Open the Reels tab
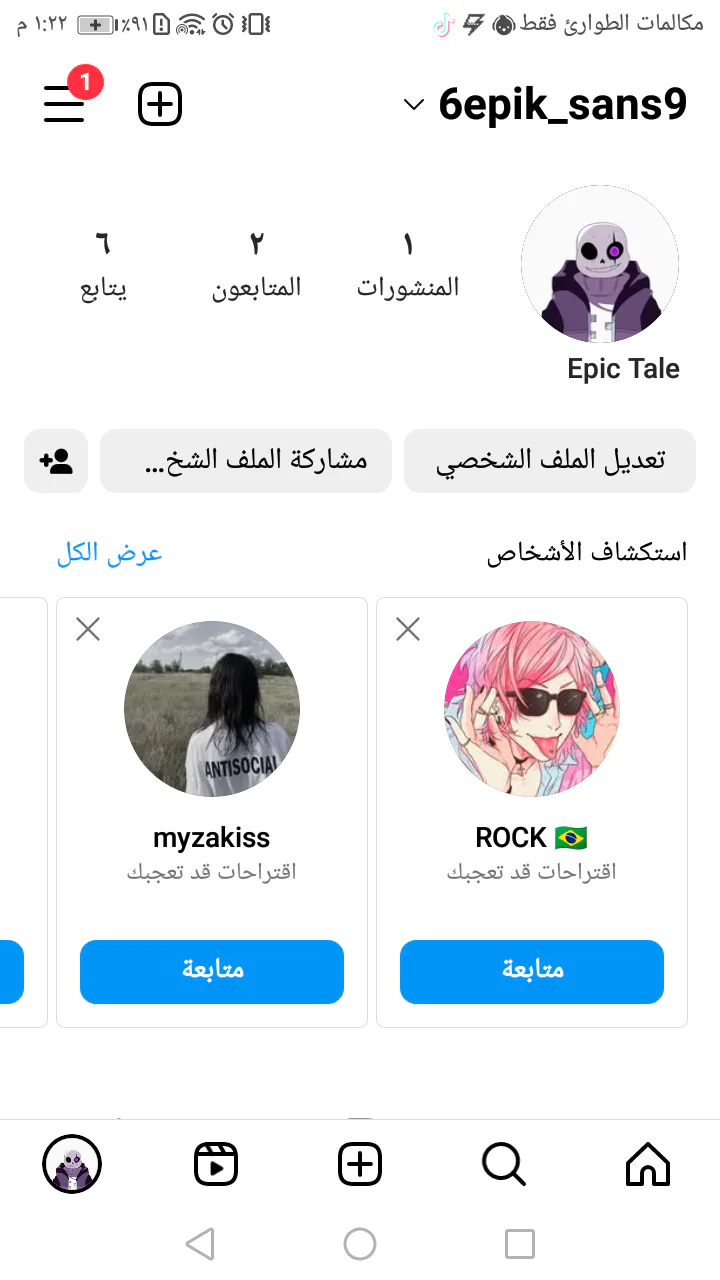The image size is (720, 1280). [x=216, y=1164]
